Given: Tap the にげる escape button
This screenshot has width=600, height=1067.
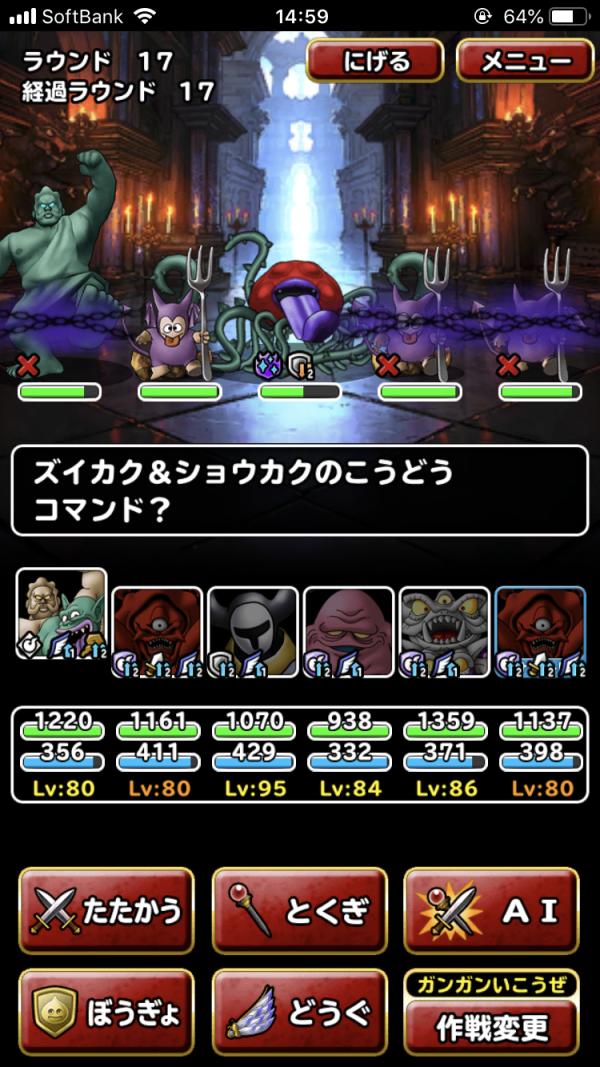Looking at the screenshot, I should [376, 61].
